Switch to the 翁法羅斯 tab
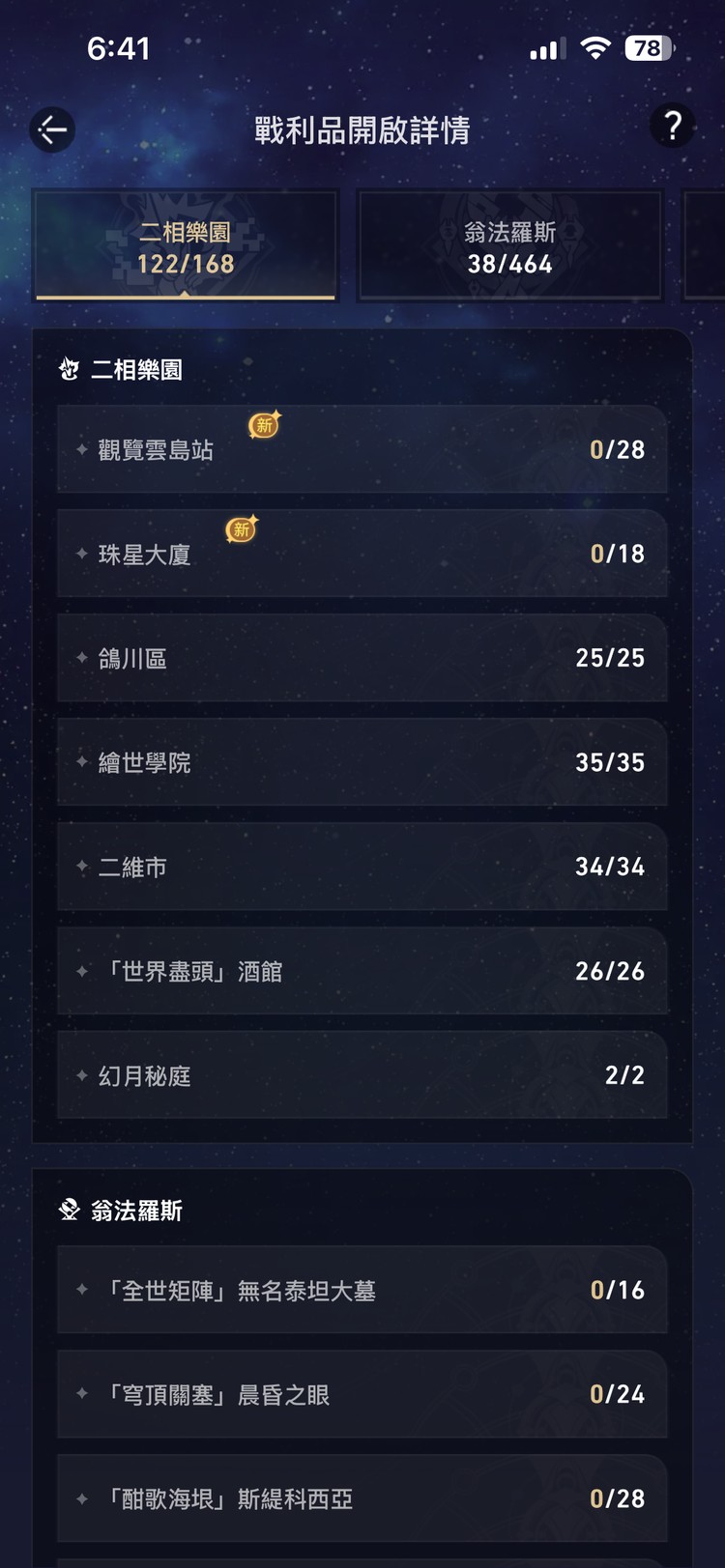 tap(509, 243)
